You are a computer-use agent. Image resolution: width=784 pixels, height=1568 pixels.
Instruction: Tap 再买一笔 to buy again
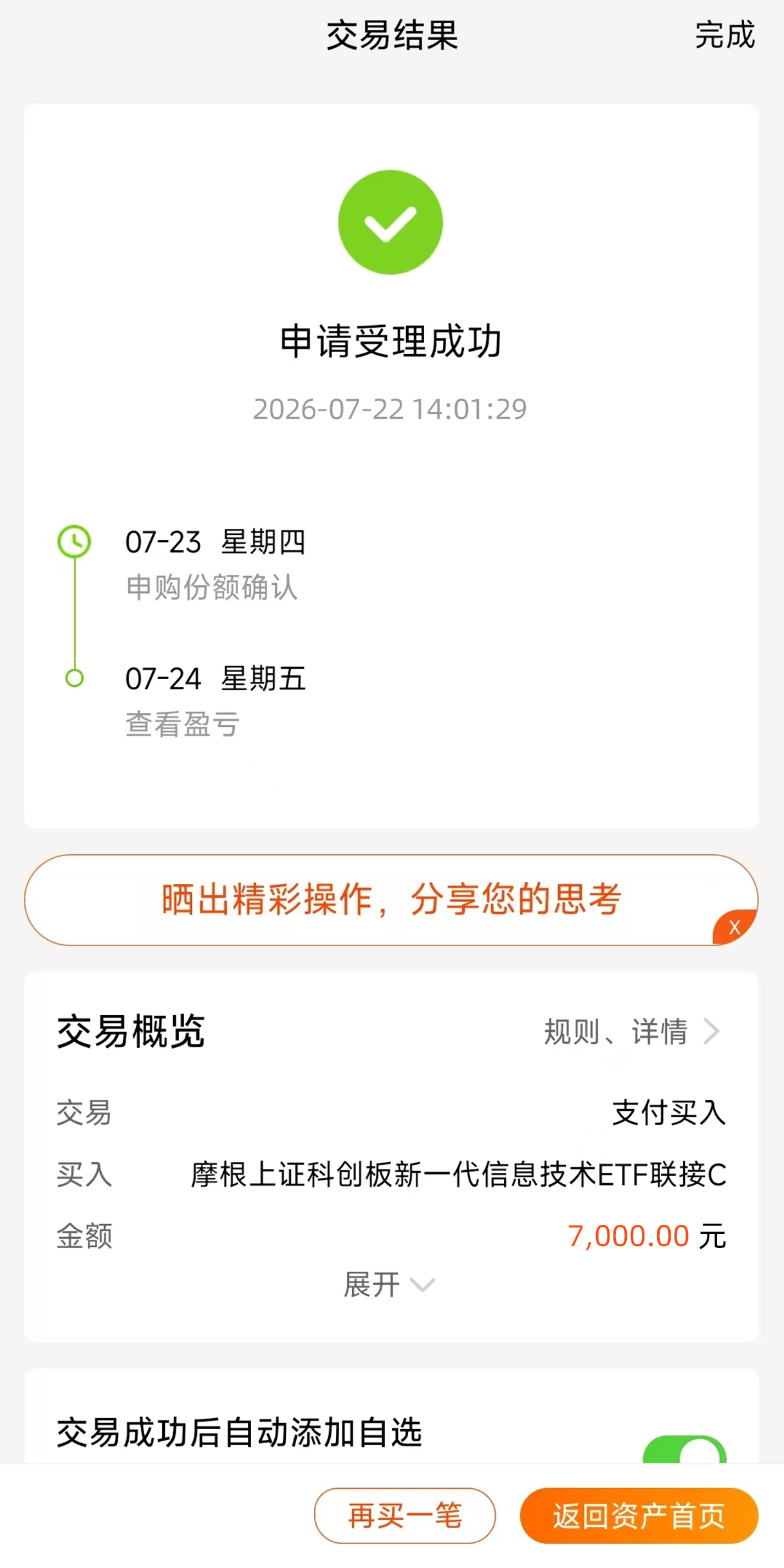tap(405, 1515)
